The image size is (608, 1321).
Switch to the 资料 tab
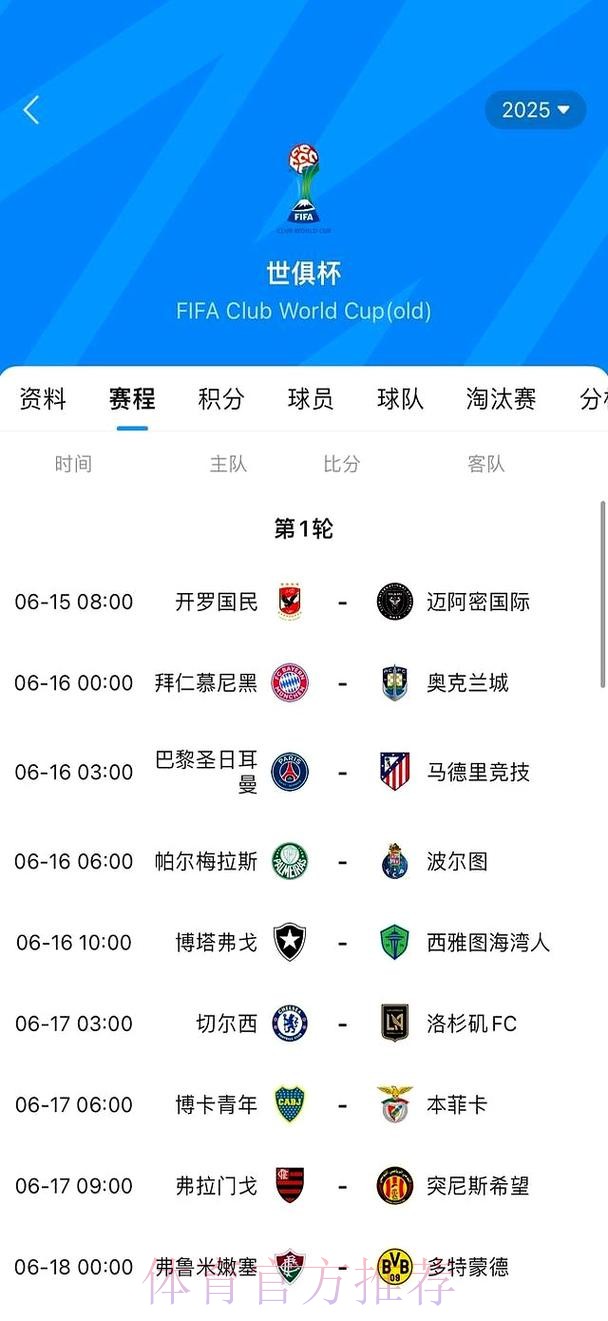pos(43,399)
